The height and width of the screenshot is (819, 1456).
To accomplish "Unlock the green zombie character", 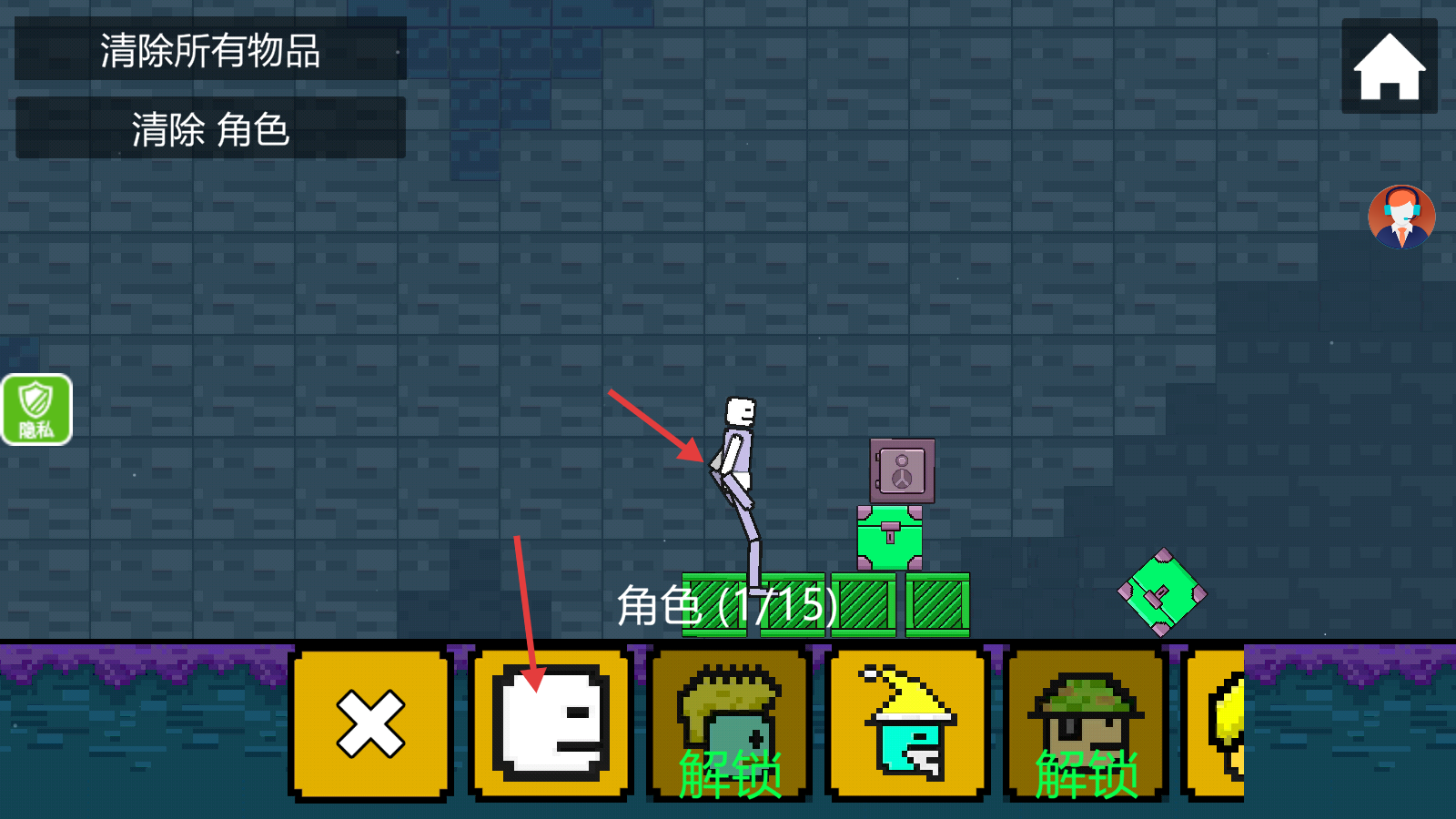I will [729, 724].
